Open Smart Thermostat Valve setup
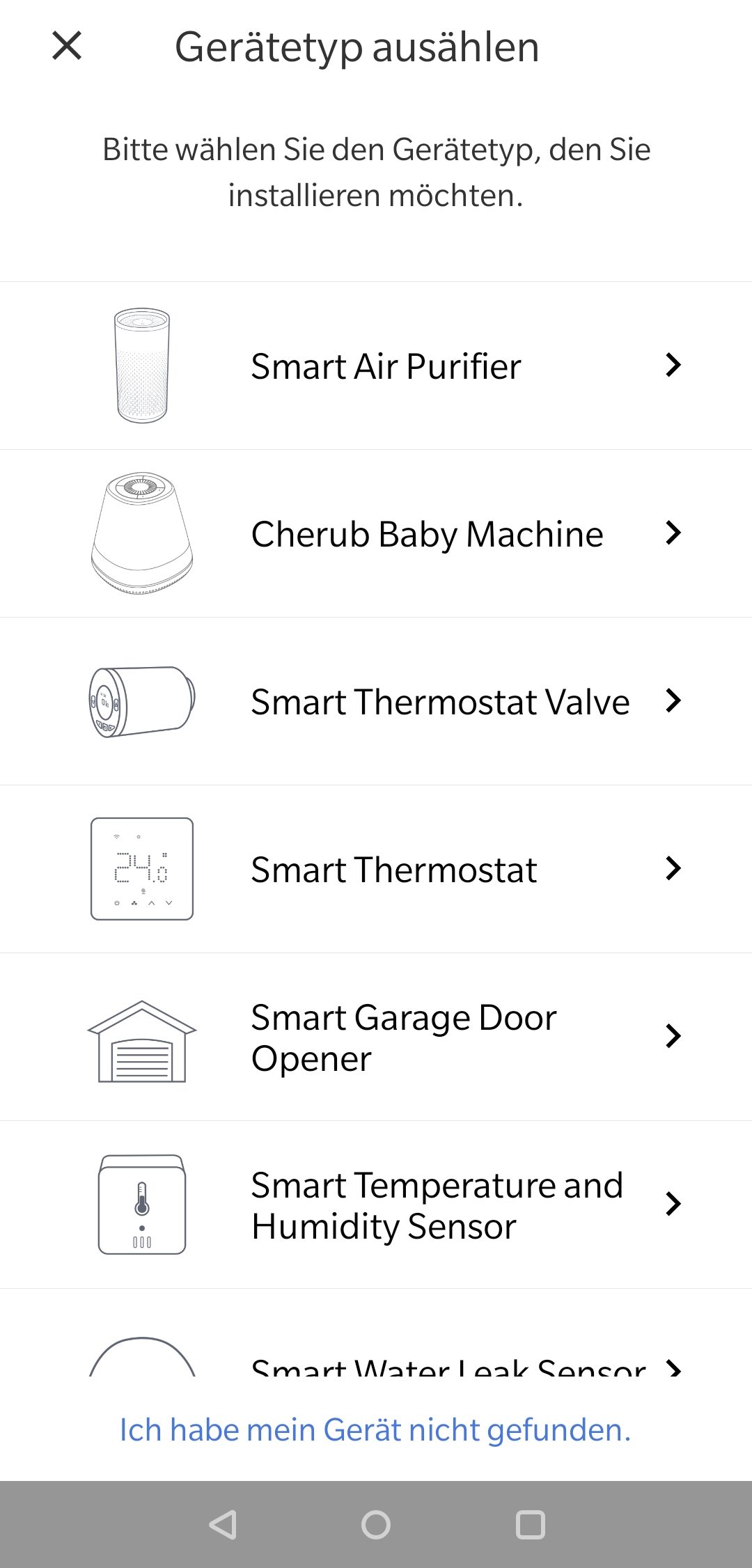The width and height of the screenshot is (752, 1568). click(439, 702)
